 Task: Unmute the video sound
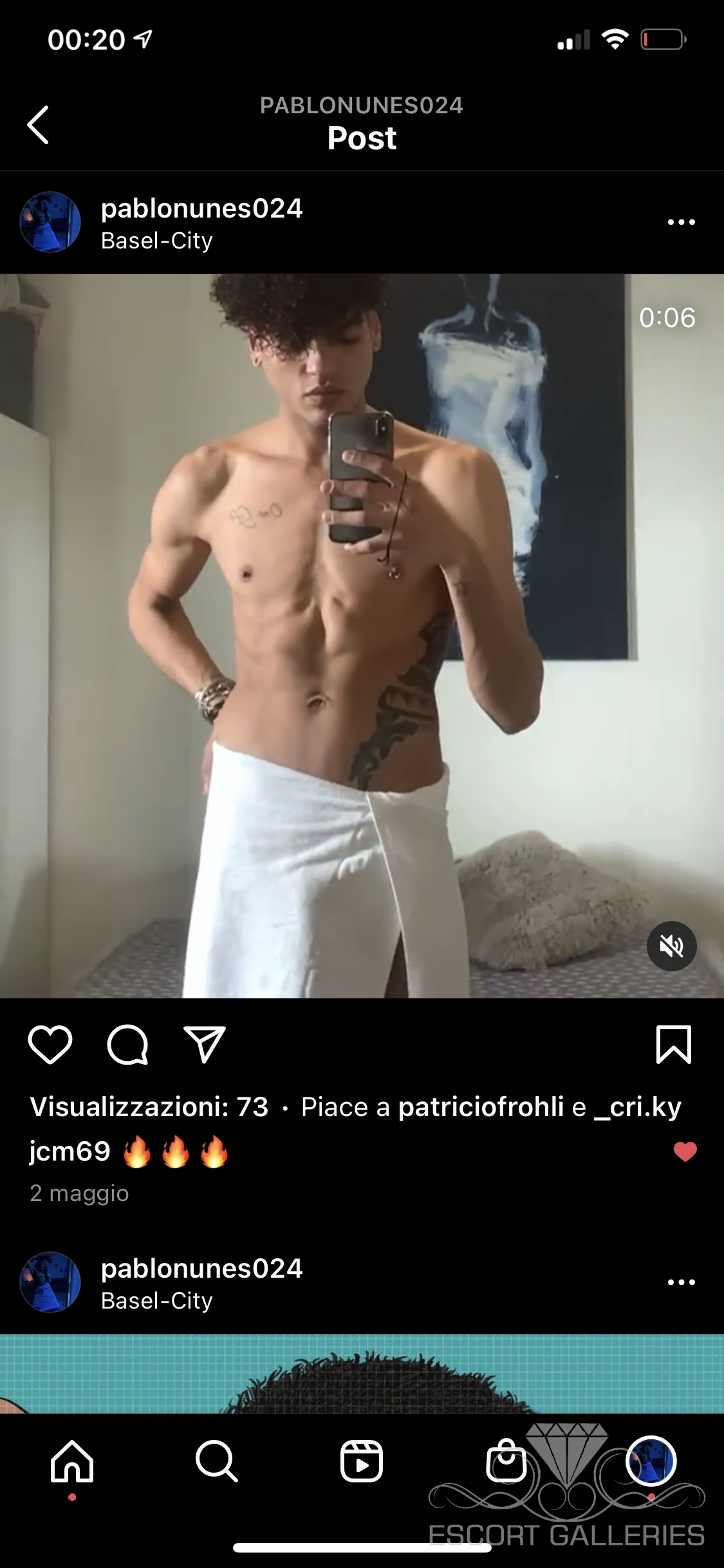(x=671, y=946)
